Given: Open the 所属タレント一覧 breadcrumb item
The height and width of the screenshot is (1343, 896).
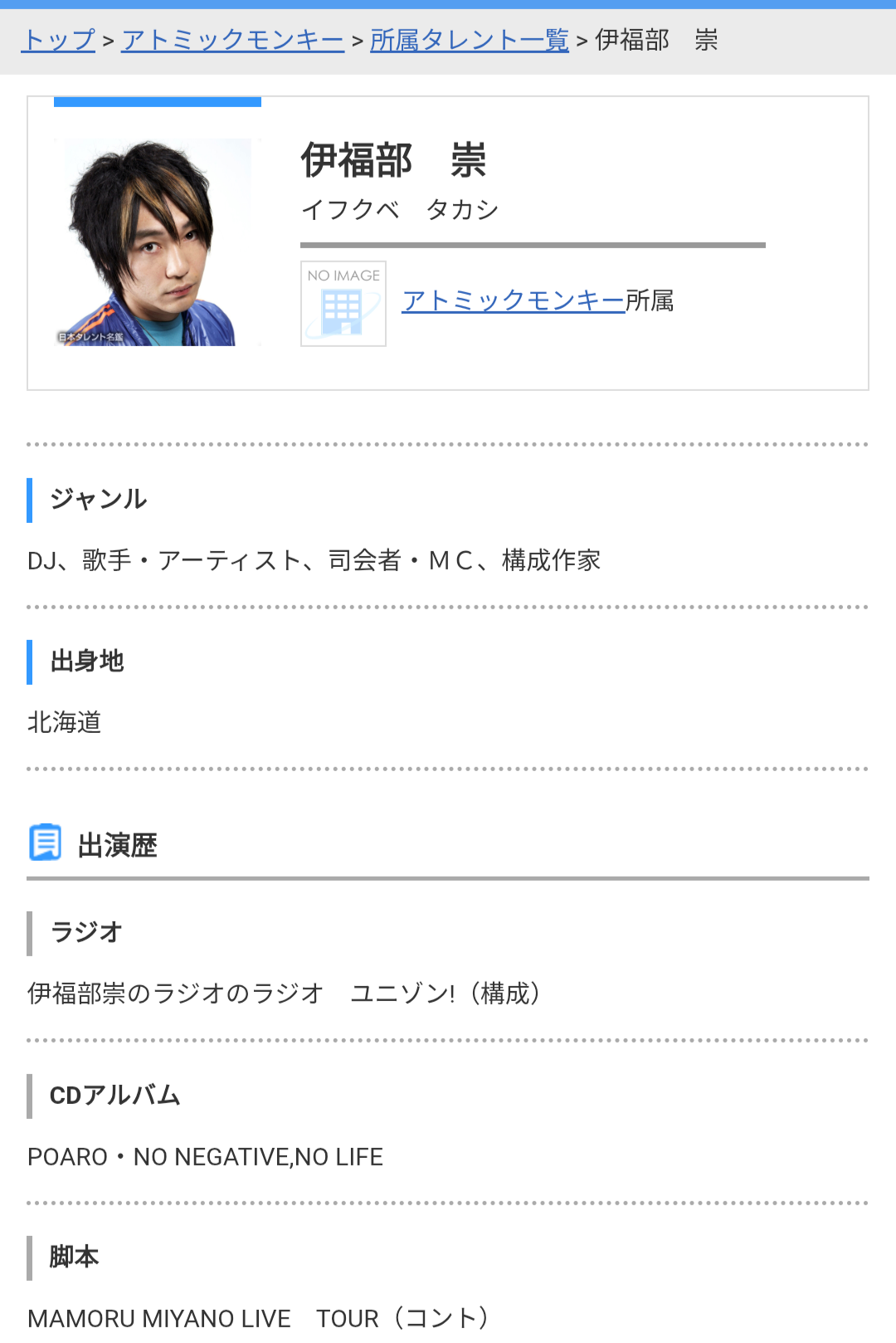Looking at the screenshot, I should click(470, 39).
